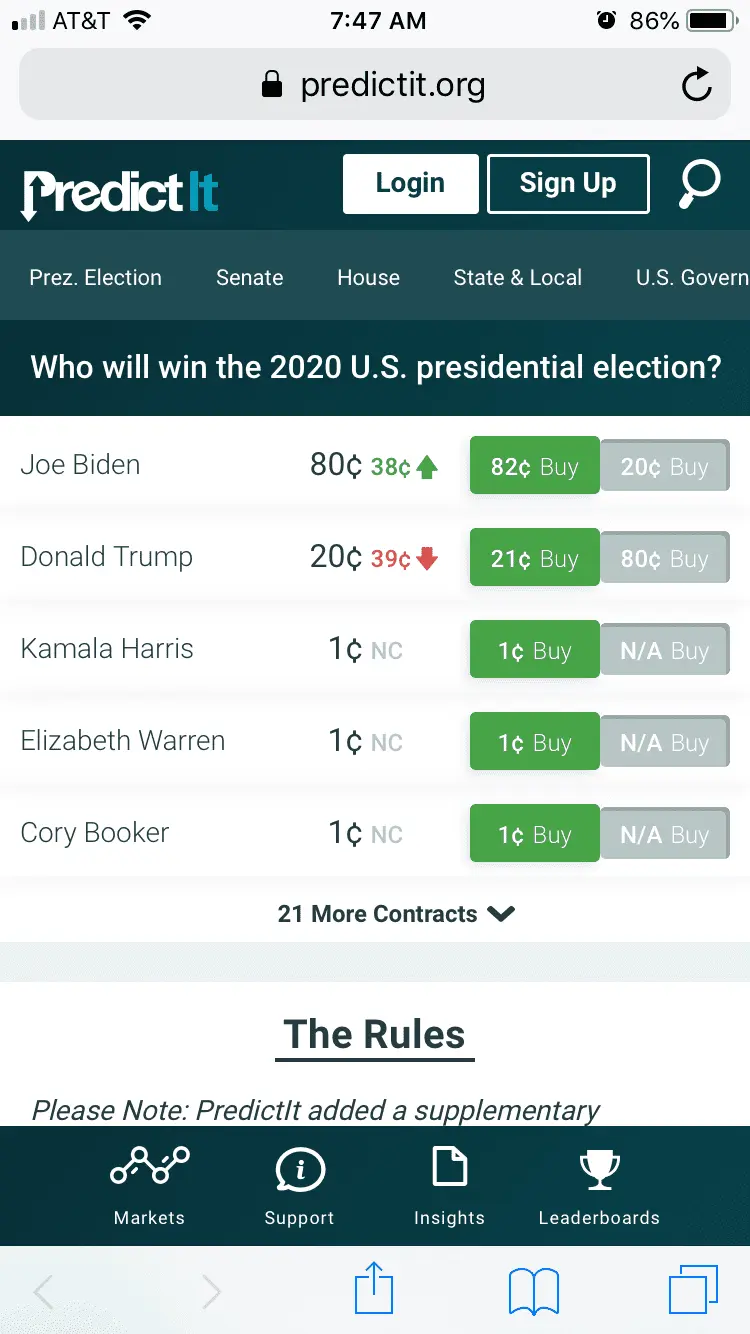Buy Joe Biden No at 20¢
Image resolution: width=750 pixels, height=1334 pixels.
click(664, 467)
